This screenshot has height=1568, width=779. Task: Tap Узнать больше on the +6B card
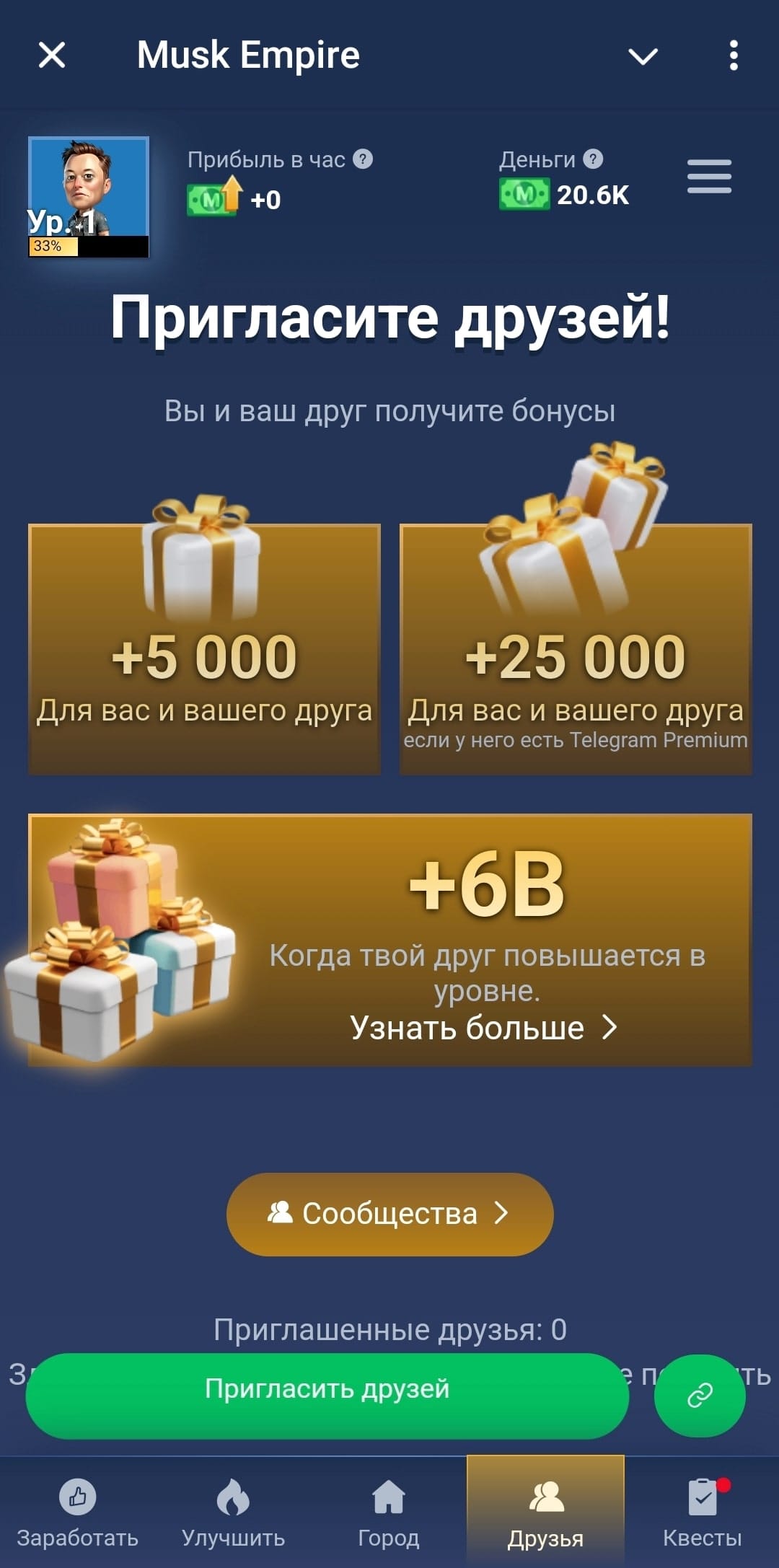click(x=484, y=1028)
